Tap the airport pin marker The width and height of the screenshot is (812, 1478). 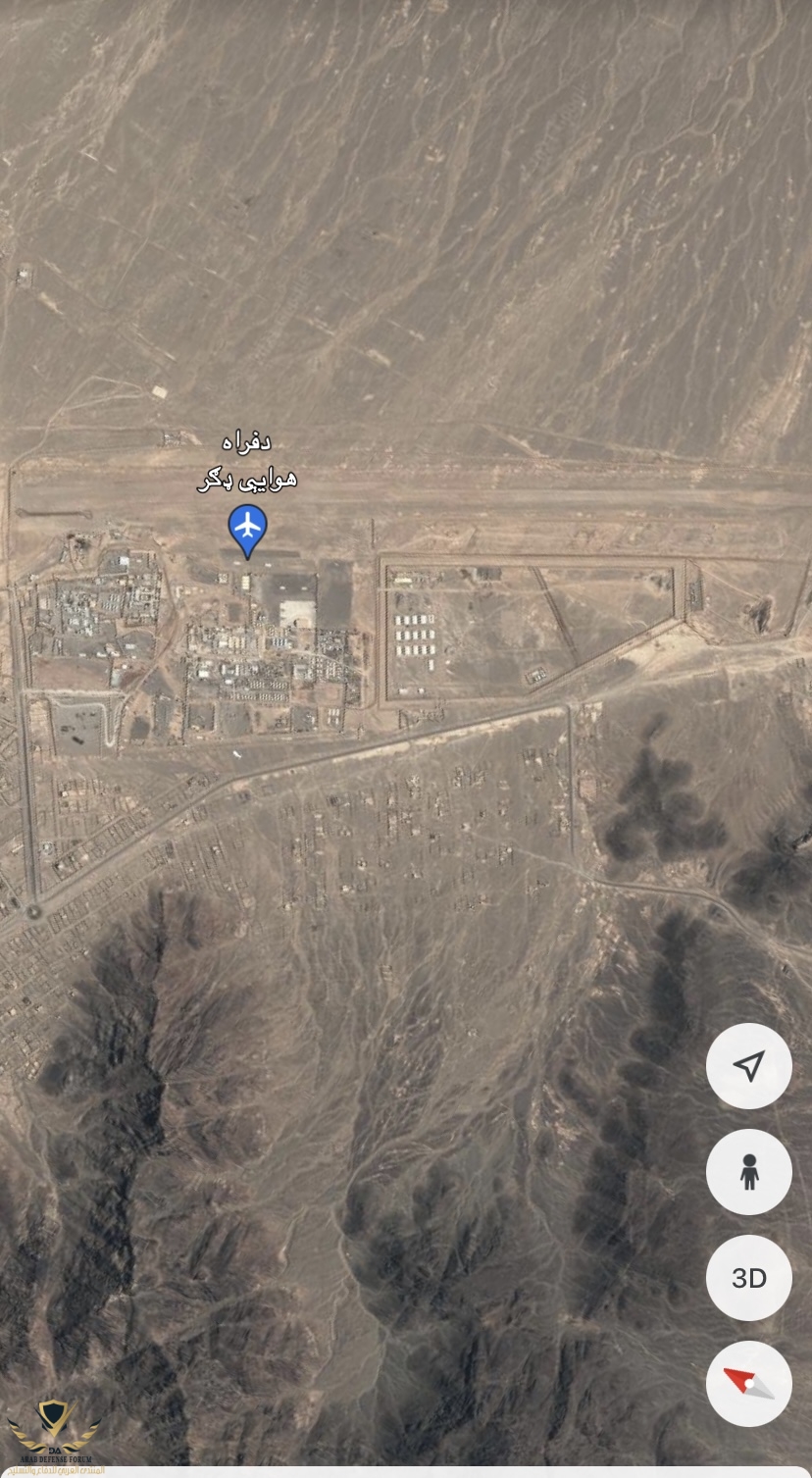point(248,528)
